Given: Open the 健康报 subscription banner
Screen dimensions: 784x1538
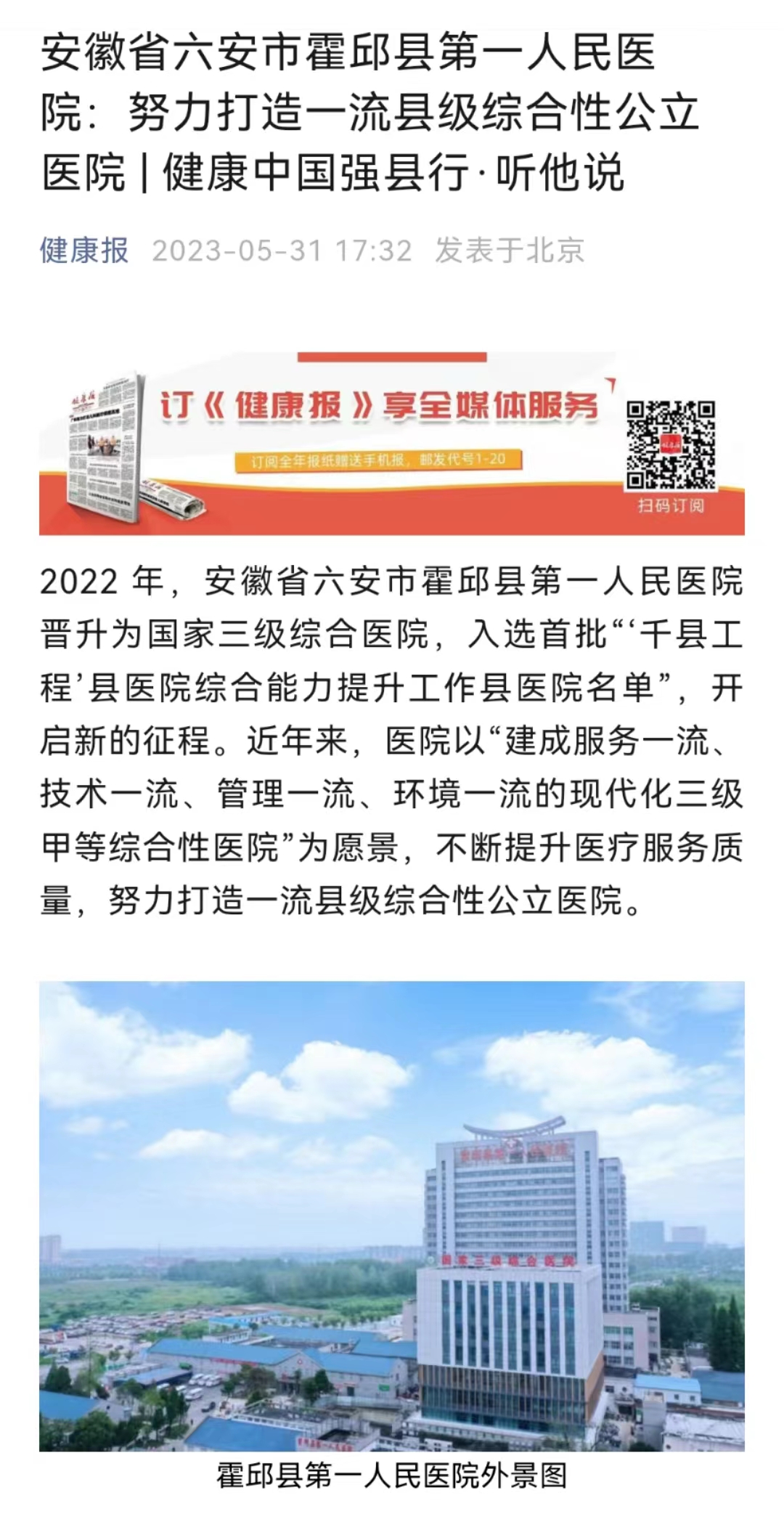Looking at the screenshot, I should [x=392, y=444].
